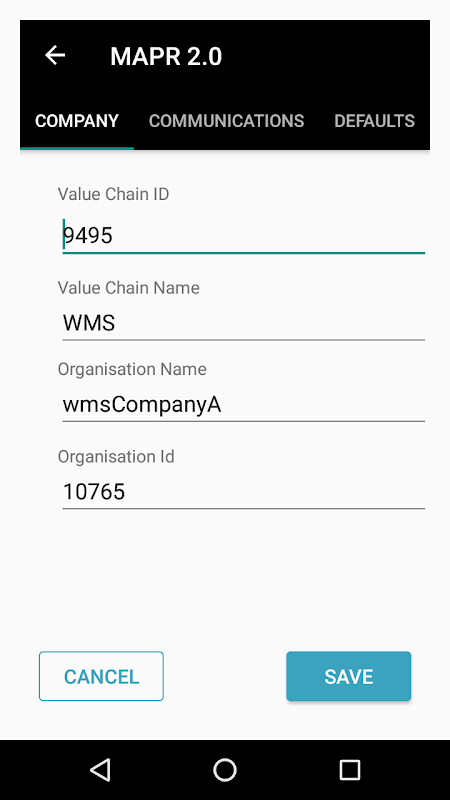
Task: Switch to the Communications tab
Action: click(x=227, y=121)
